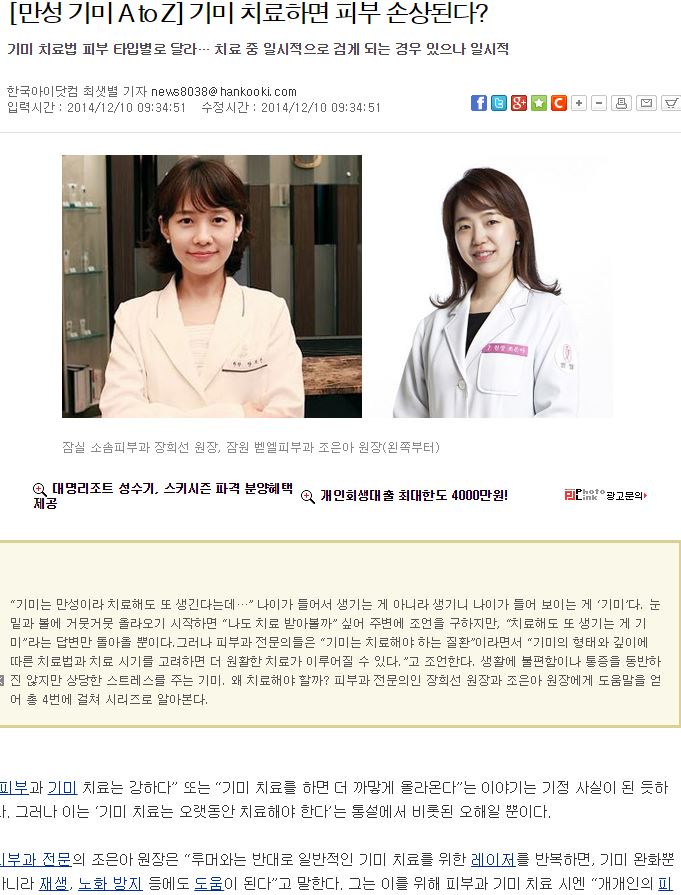Follow the underlined 재생 link
Viewport: 681px width, 895px height.
(53, 883)
